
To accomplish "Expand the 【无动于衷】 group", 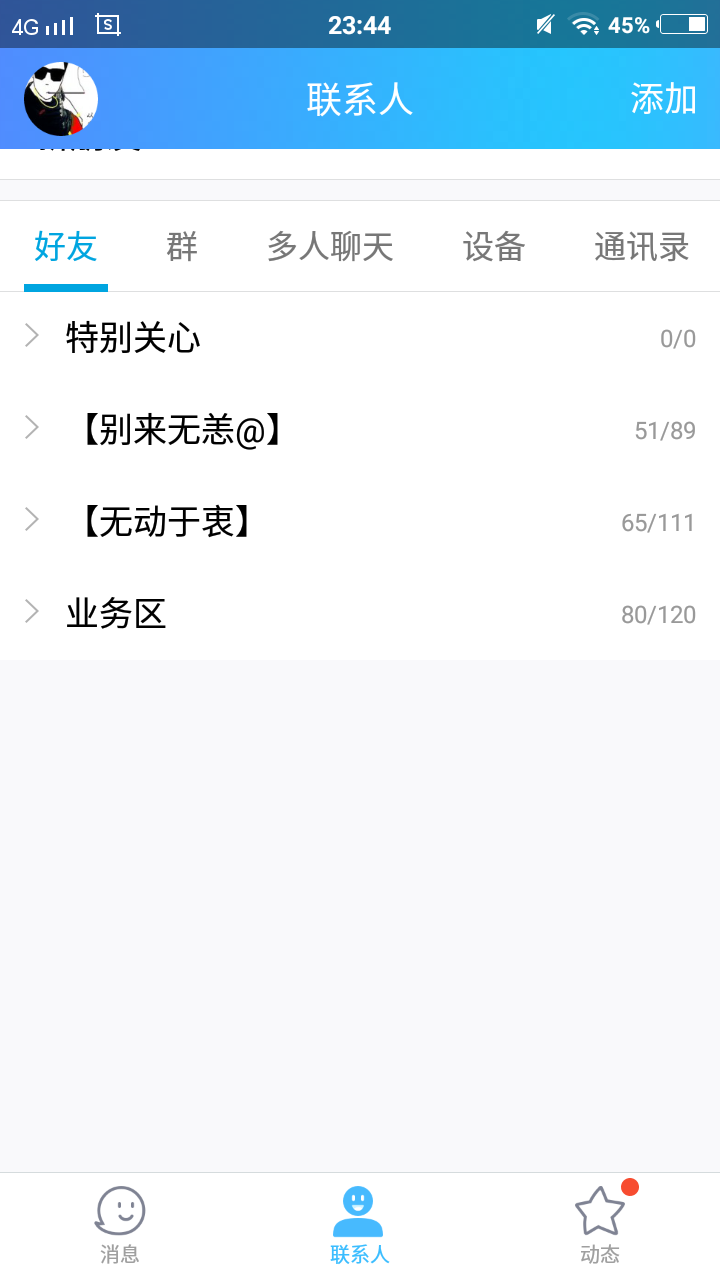I will (360, 522).
